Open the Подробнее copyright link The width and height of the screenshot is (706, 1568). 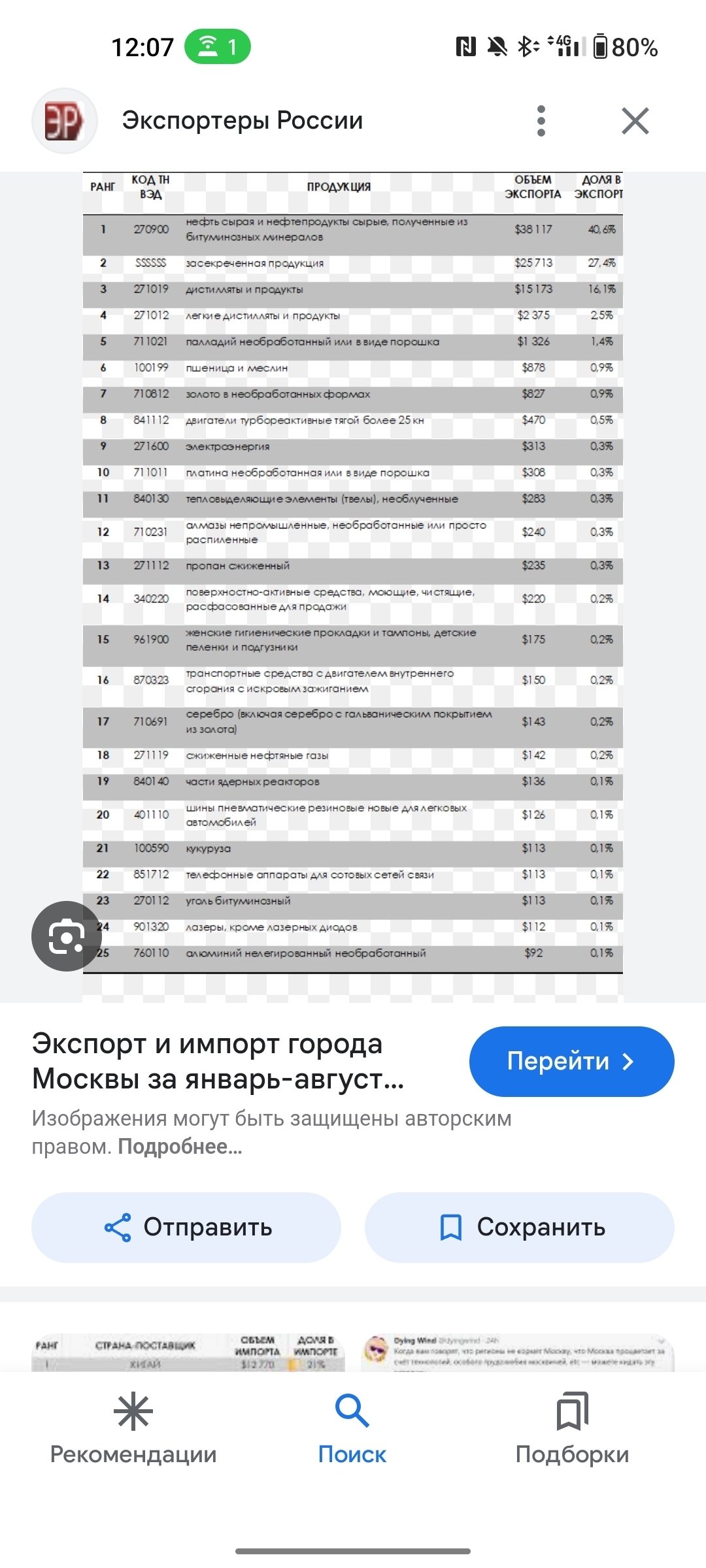coord(180,1147)
